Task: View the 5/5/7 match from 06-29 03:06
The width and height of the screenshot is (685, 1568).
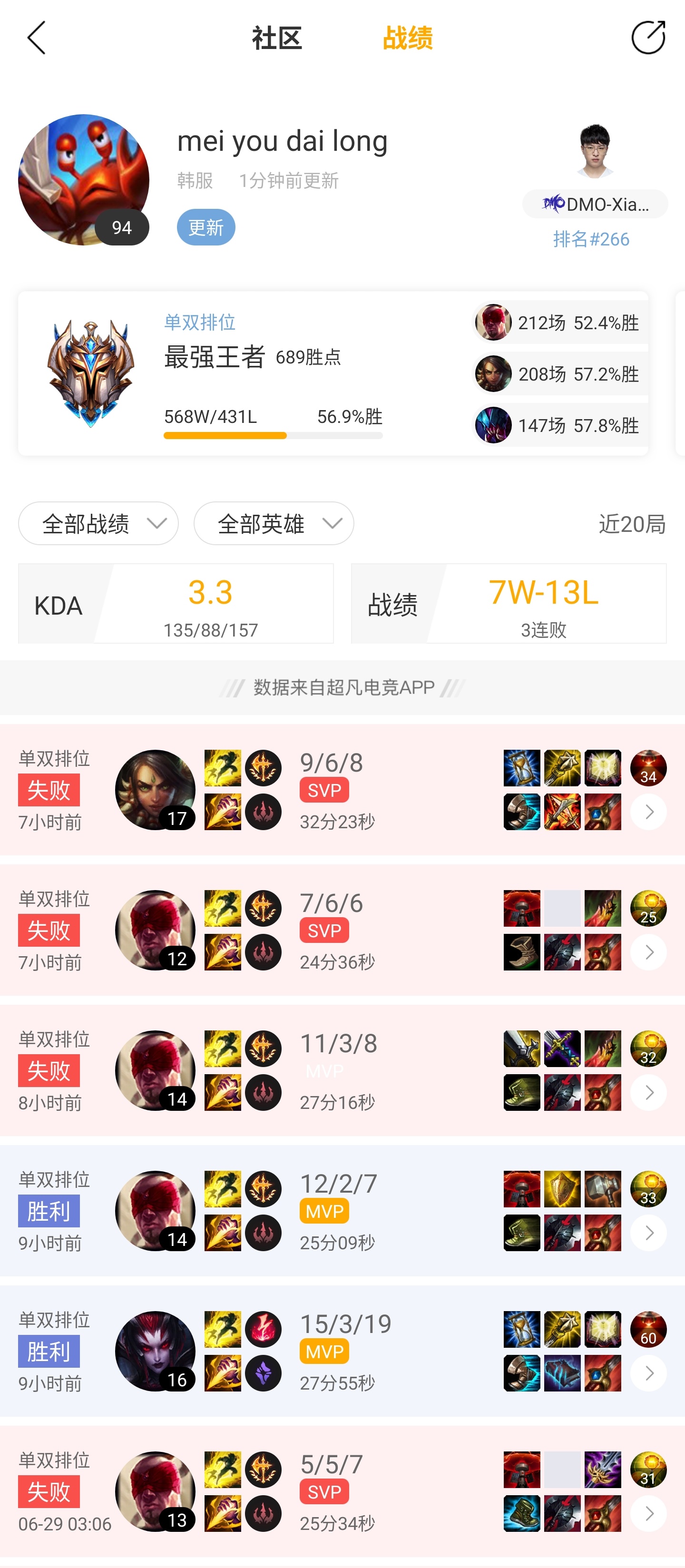Action: (648, 1513)
